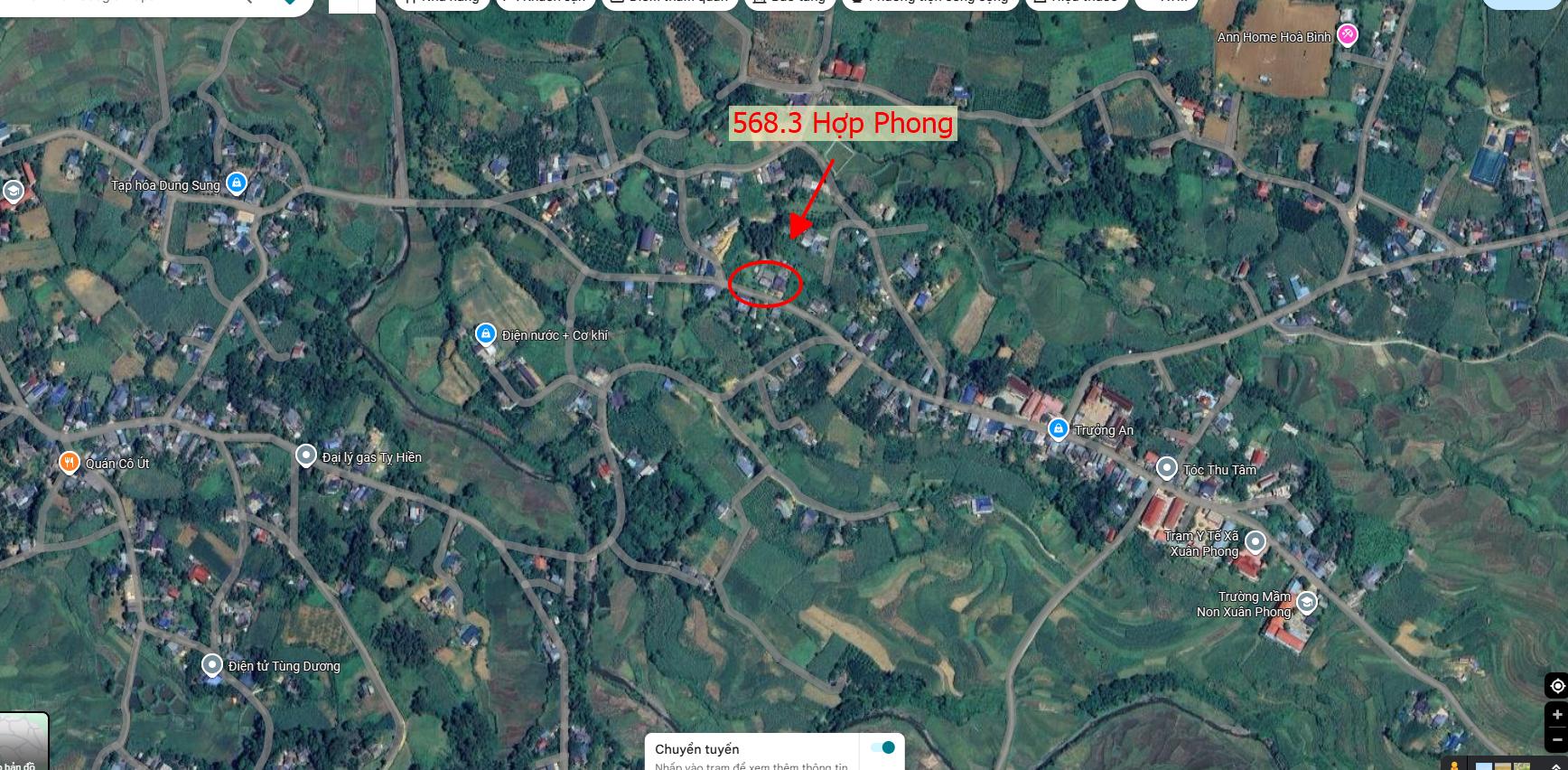The width and height of the screenshot is (1568, 770).
Task: Open the Tóc Thu Tâm marker
Action: (x=1167, y=468)
